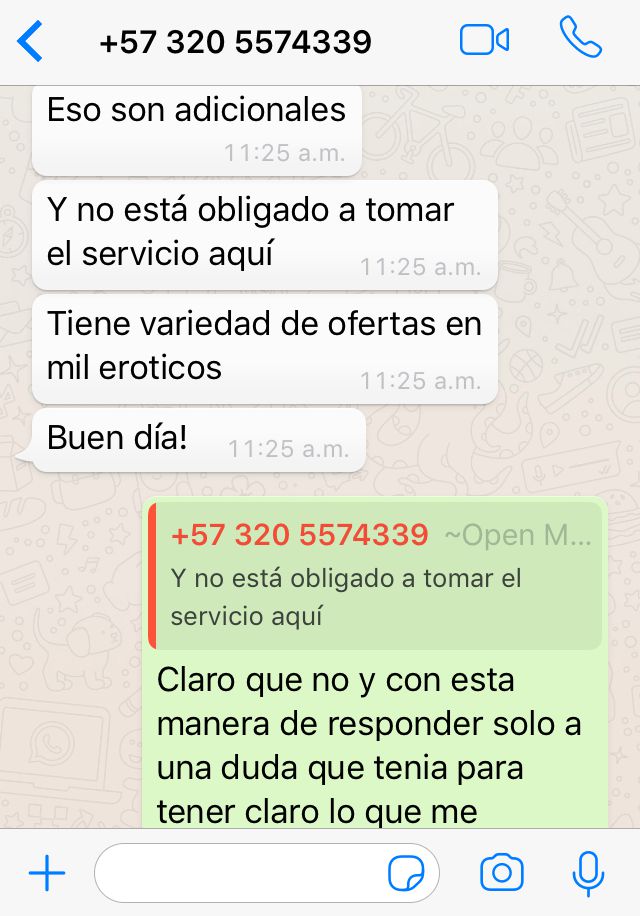Open the camera to take a photo
The width and height of the screenshot is (640, 916).
click(x=501, y=873)
